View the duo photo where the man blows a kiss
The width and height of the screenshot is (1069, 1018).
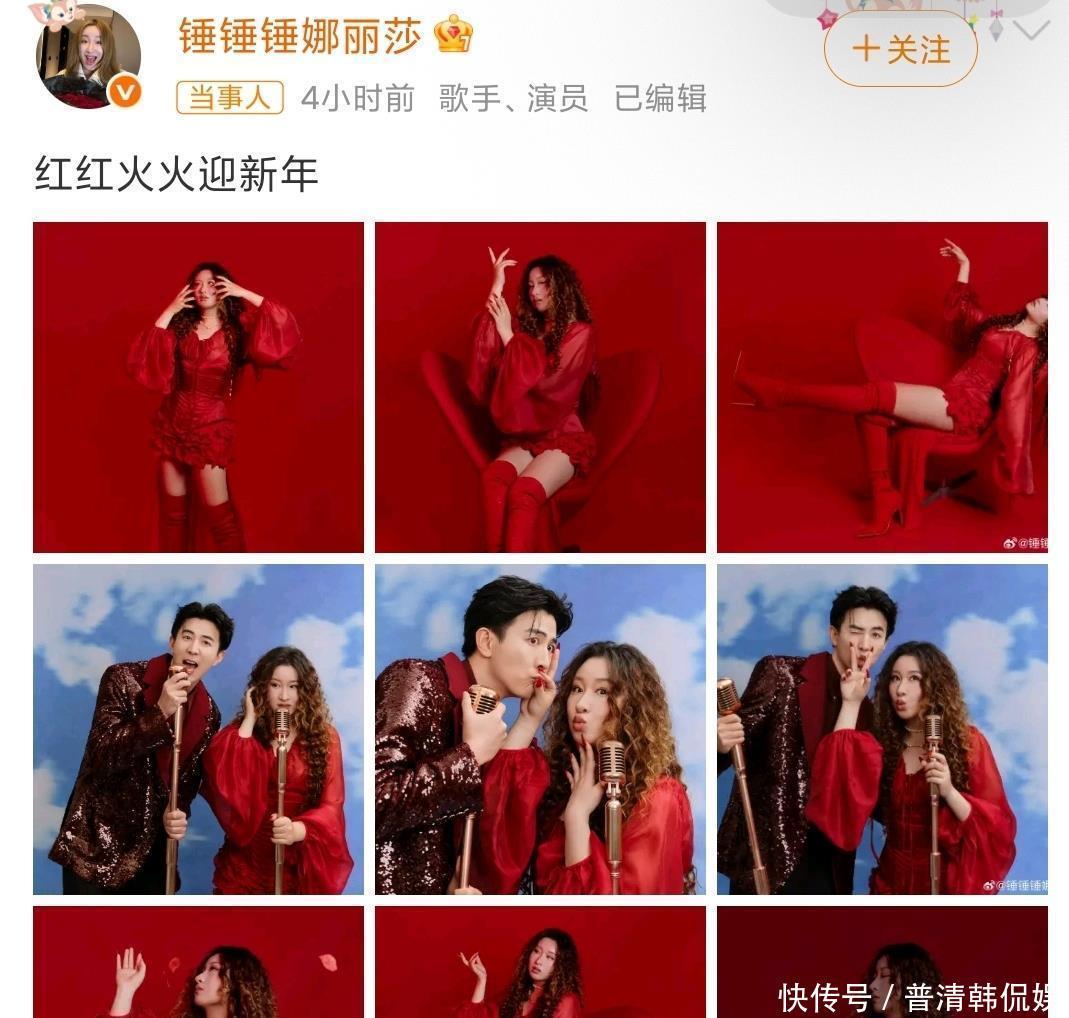540,729
